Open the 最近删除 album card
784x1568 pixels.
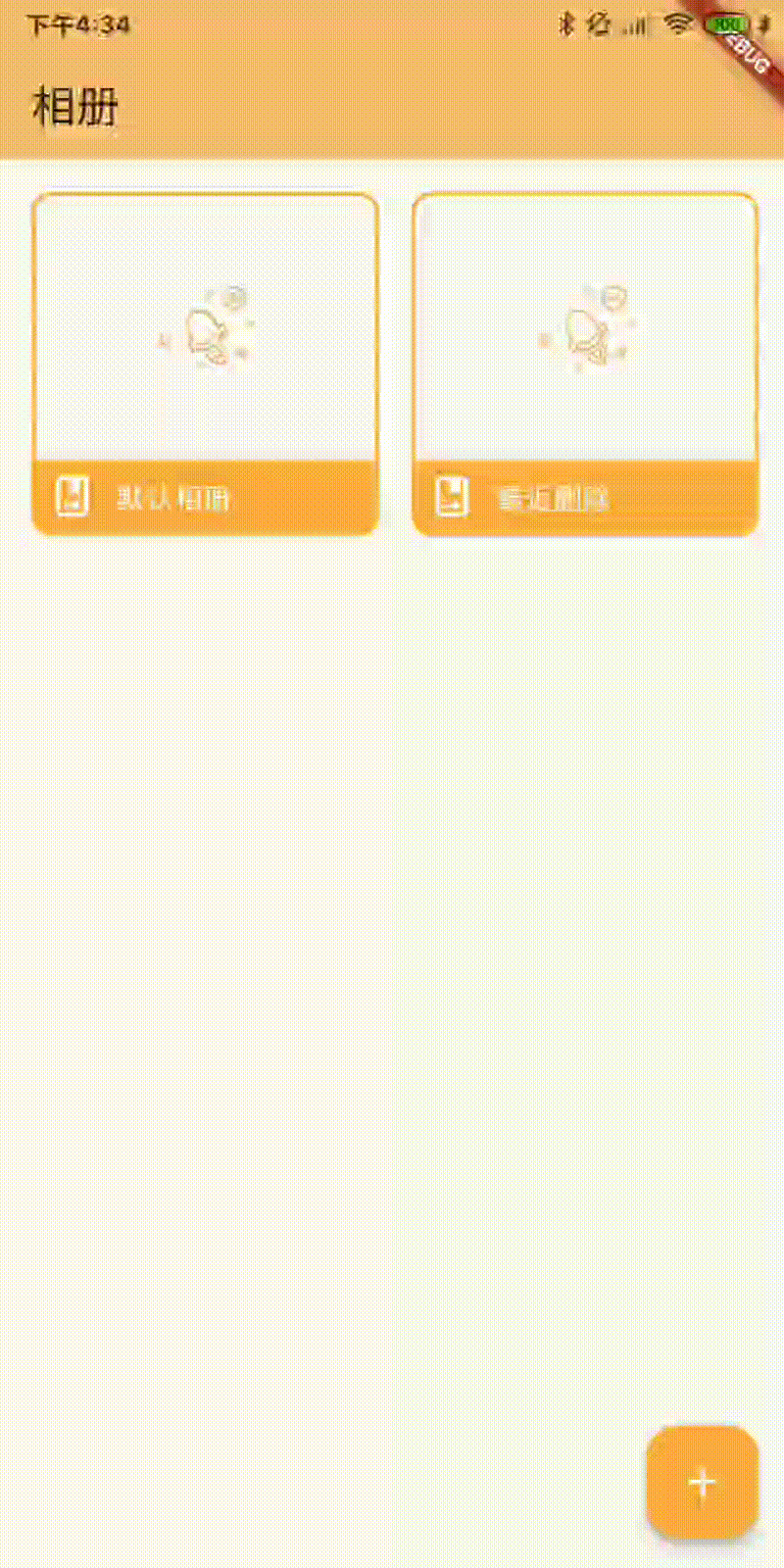[585, 364]
